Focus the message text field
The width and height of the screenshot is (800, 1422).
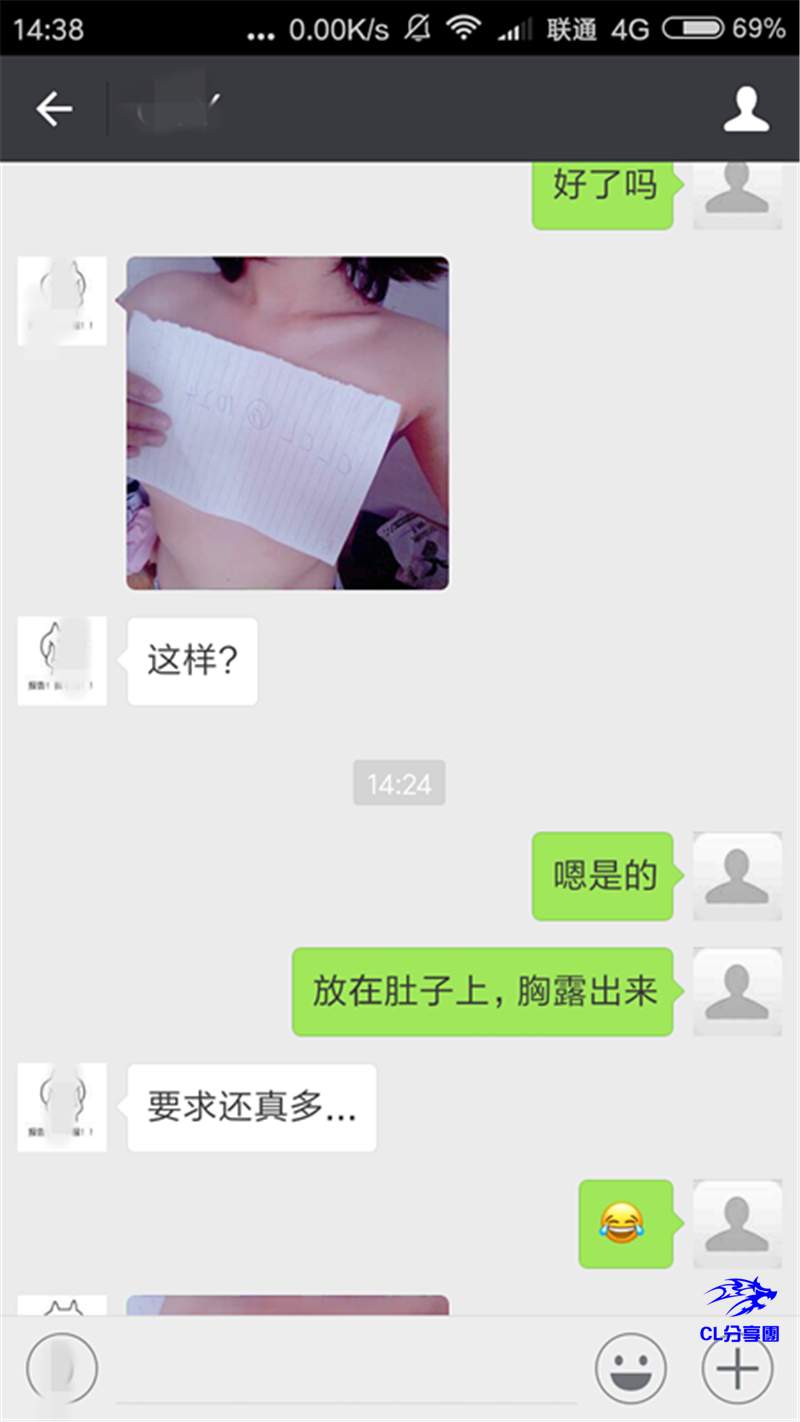(x=345, y=1370)
